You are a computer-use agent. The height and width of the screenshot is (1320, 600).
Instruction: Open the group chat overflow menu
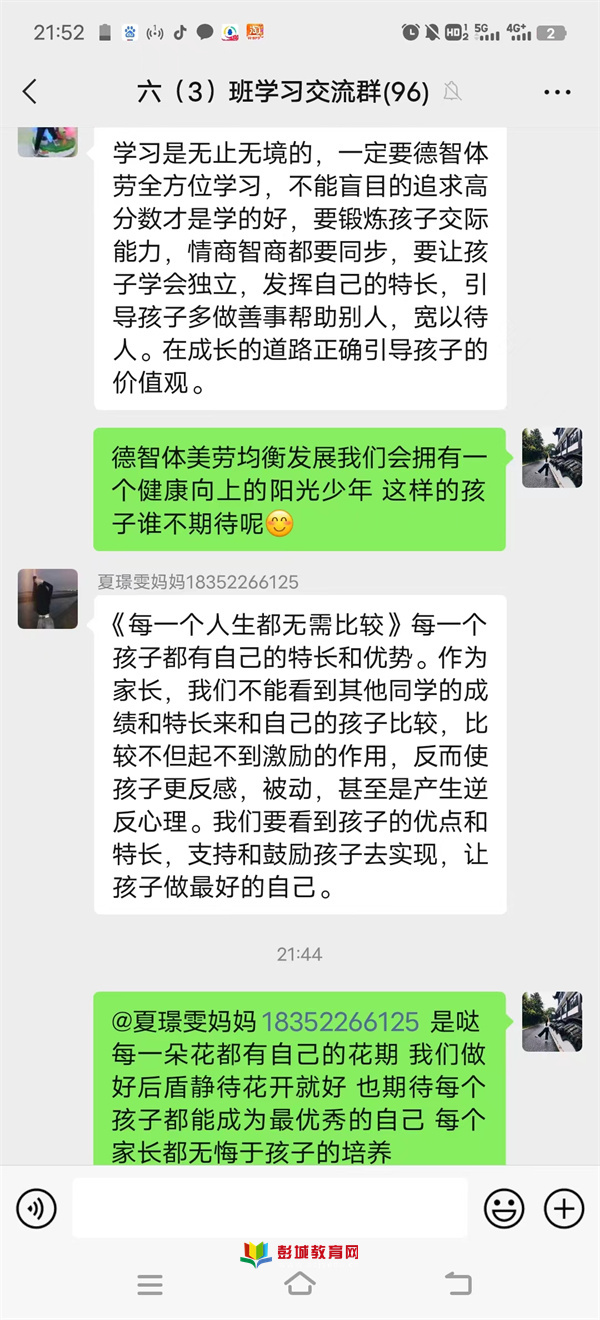557,92
